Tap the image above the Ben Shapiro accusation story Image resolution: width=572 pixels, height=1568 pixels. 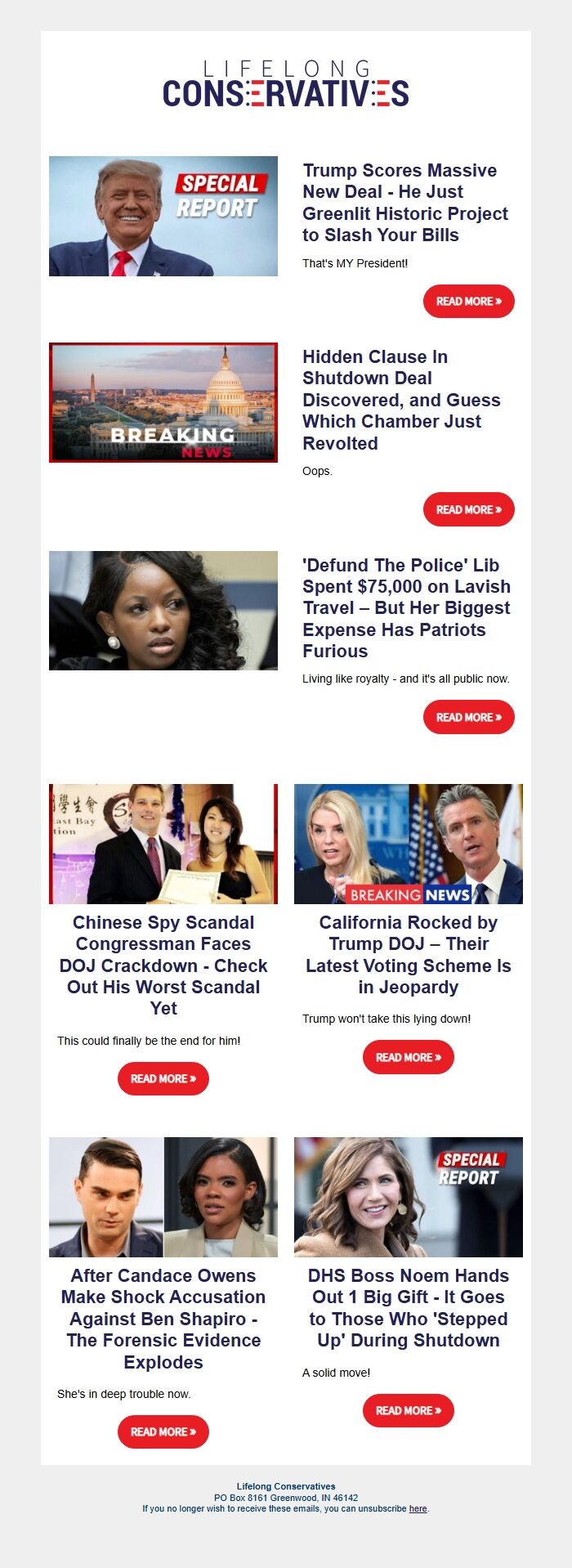click(x=163, y=1197)
